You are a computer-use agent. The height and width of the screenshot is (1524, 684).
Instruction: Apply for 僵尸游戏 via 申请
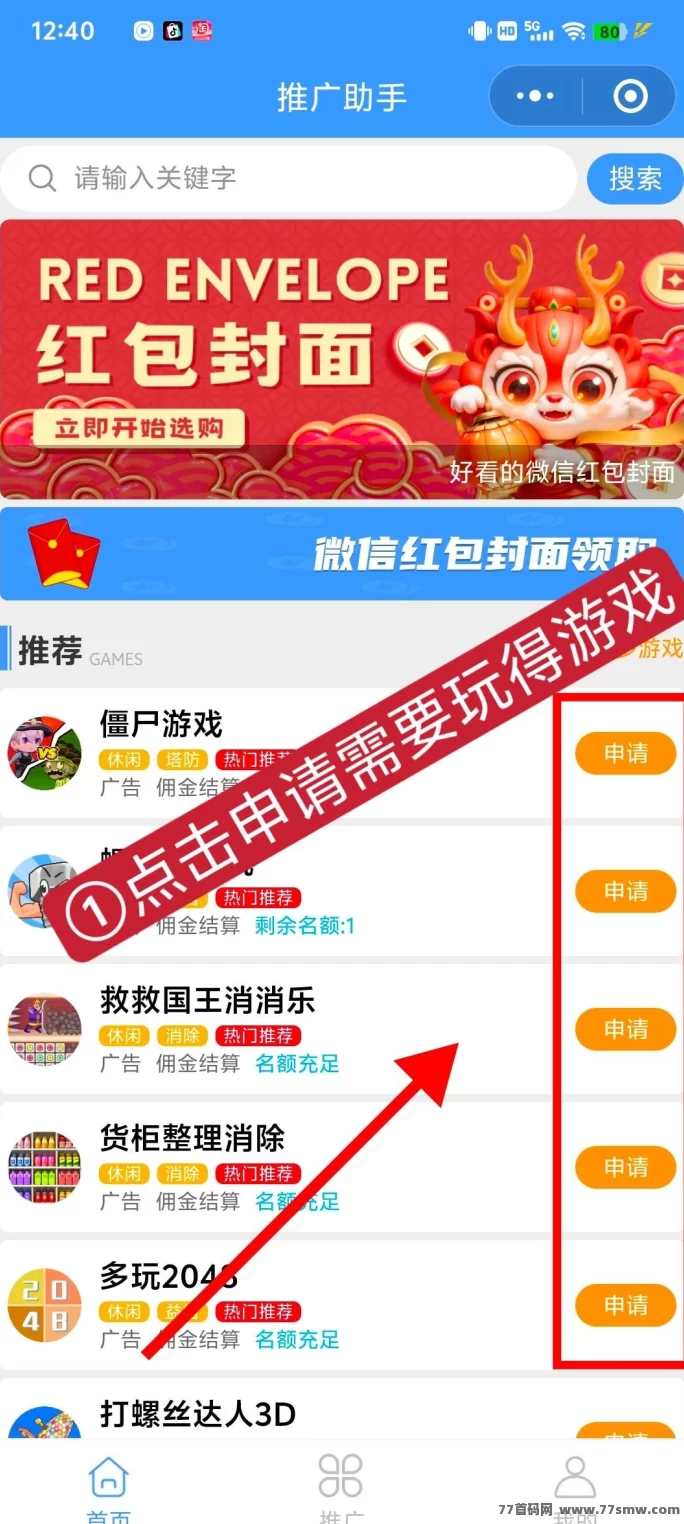pyautogui.click(x=625, y=753)
